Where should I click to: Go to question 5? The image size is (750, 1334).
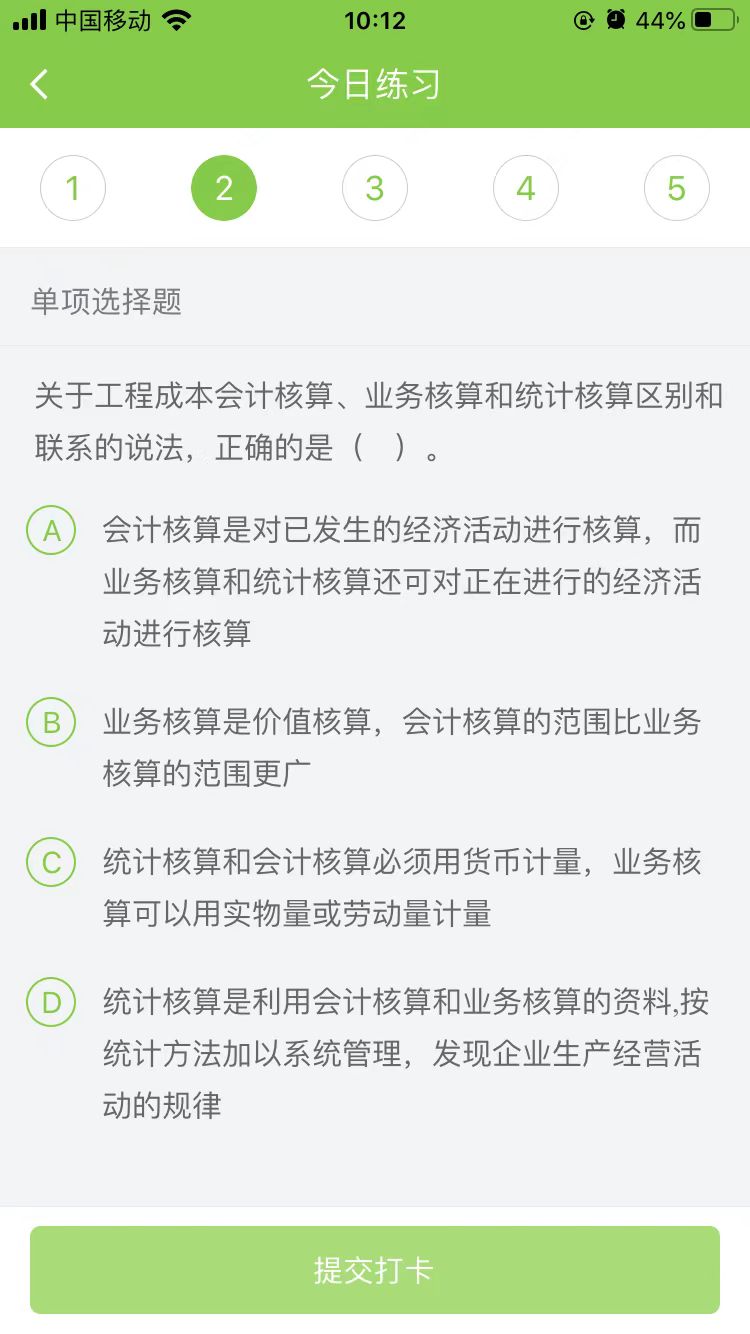coord(677,188)
